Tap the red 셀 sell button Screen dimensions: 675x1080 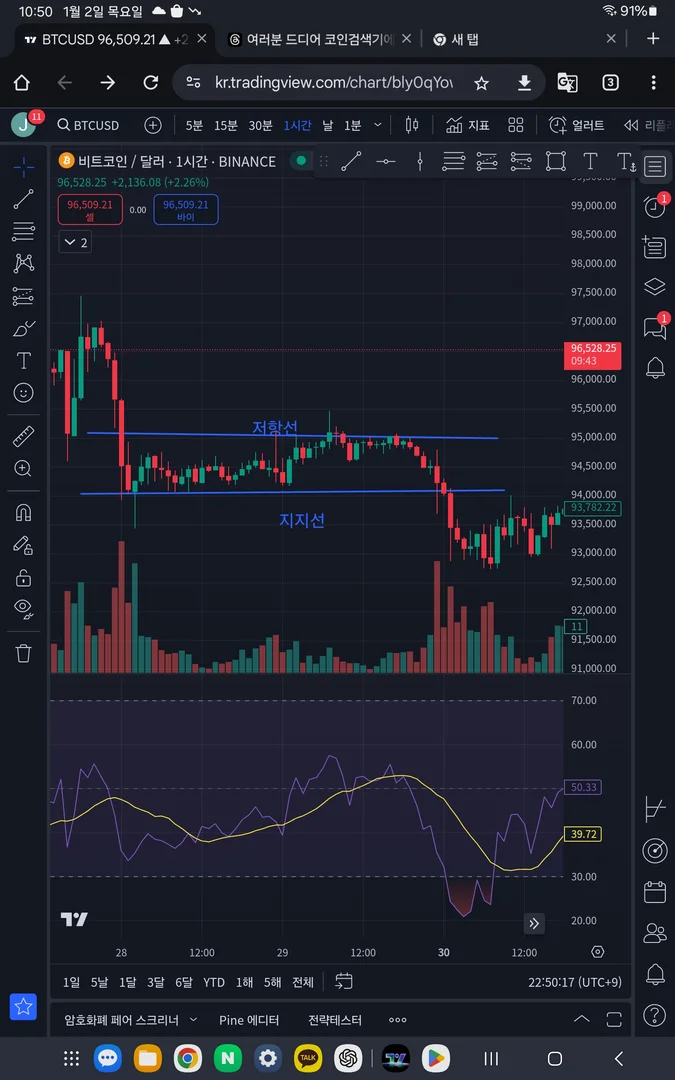click(x=89, y=209)
